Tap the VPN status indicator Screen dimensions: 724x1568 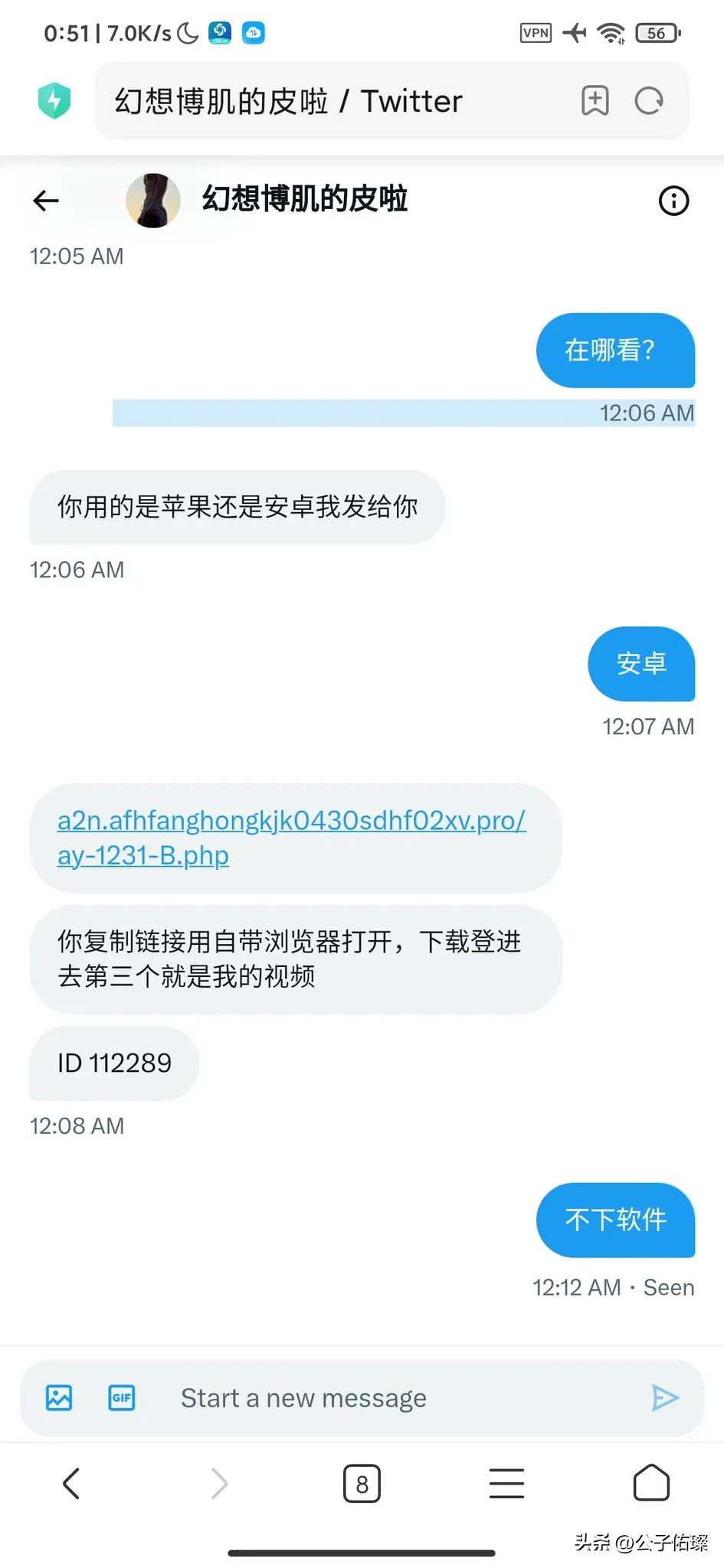click(536, 33)
